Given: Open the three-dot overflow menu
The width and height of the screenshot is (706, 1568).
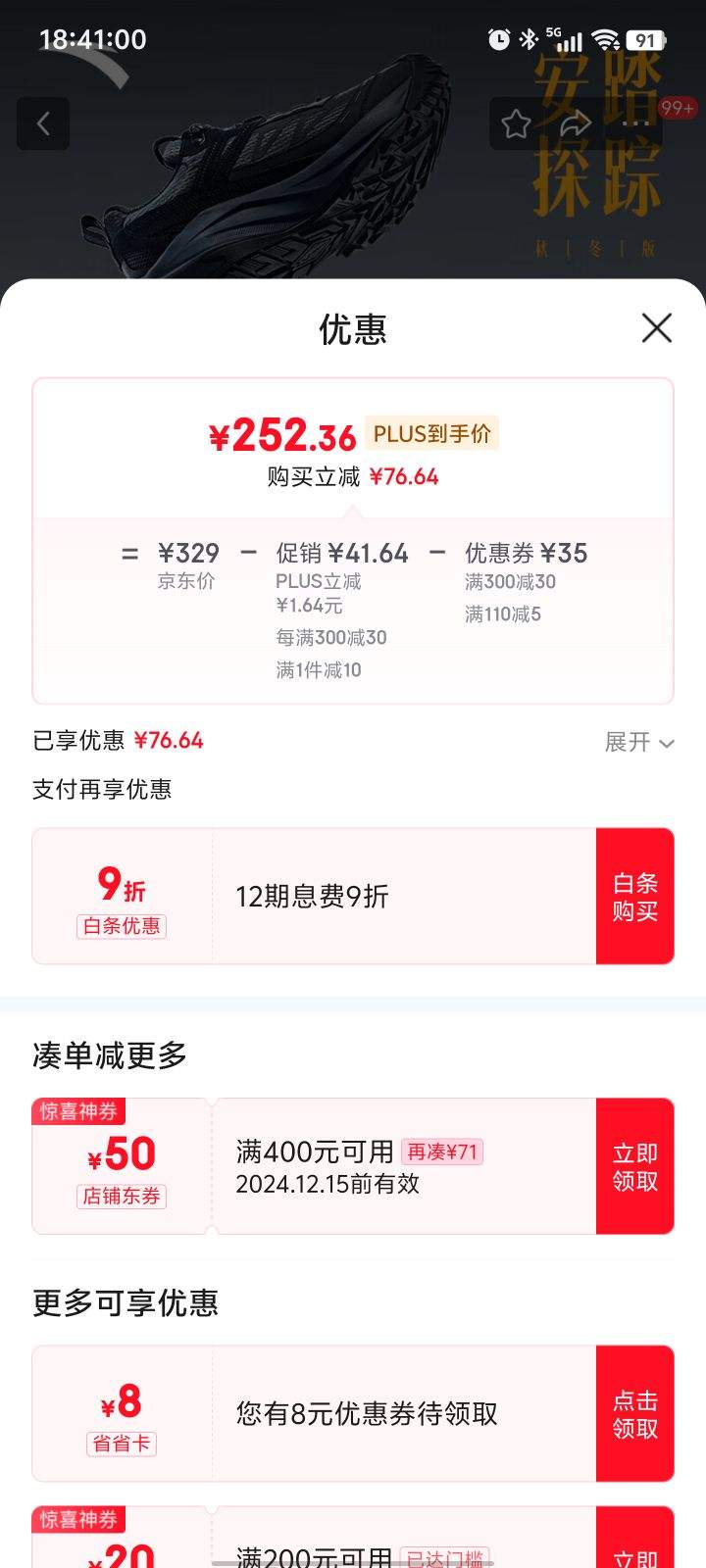Looking at the screenshot, I should pos(634,124).
